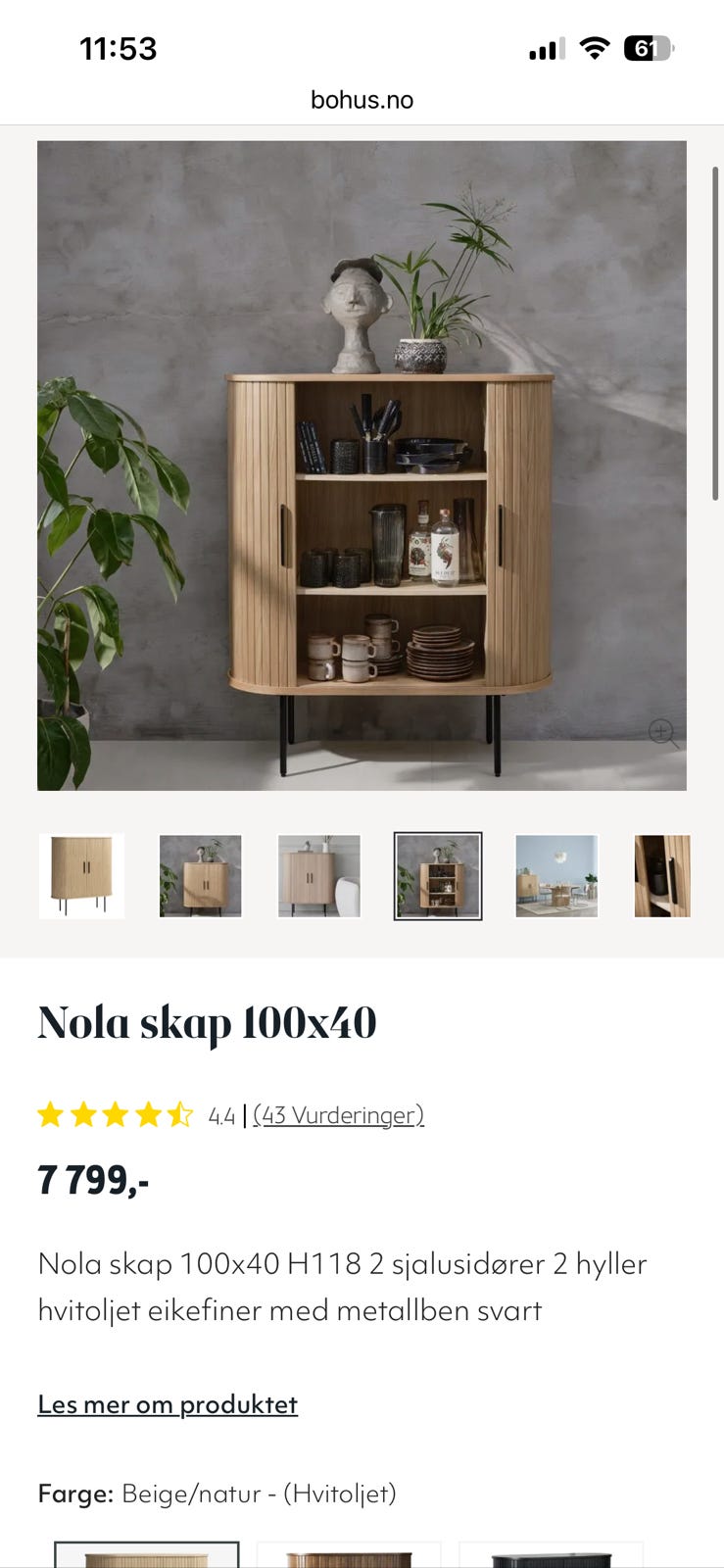The image size is (724, 1568).
Task: Click 'Les mer om produktet' link
Action: (x=167, y=1403)
